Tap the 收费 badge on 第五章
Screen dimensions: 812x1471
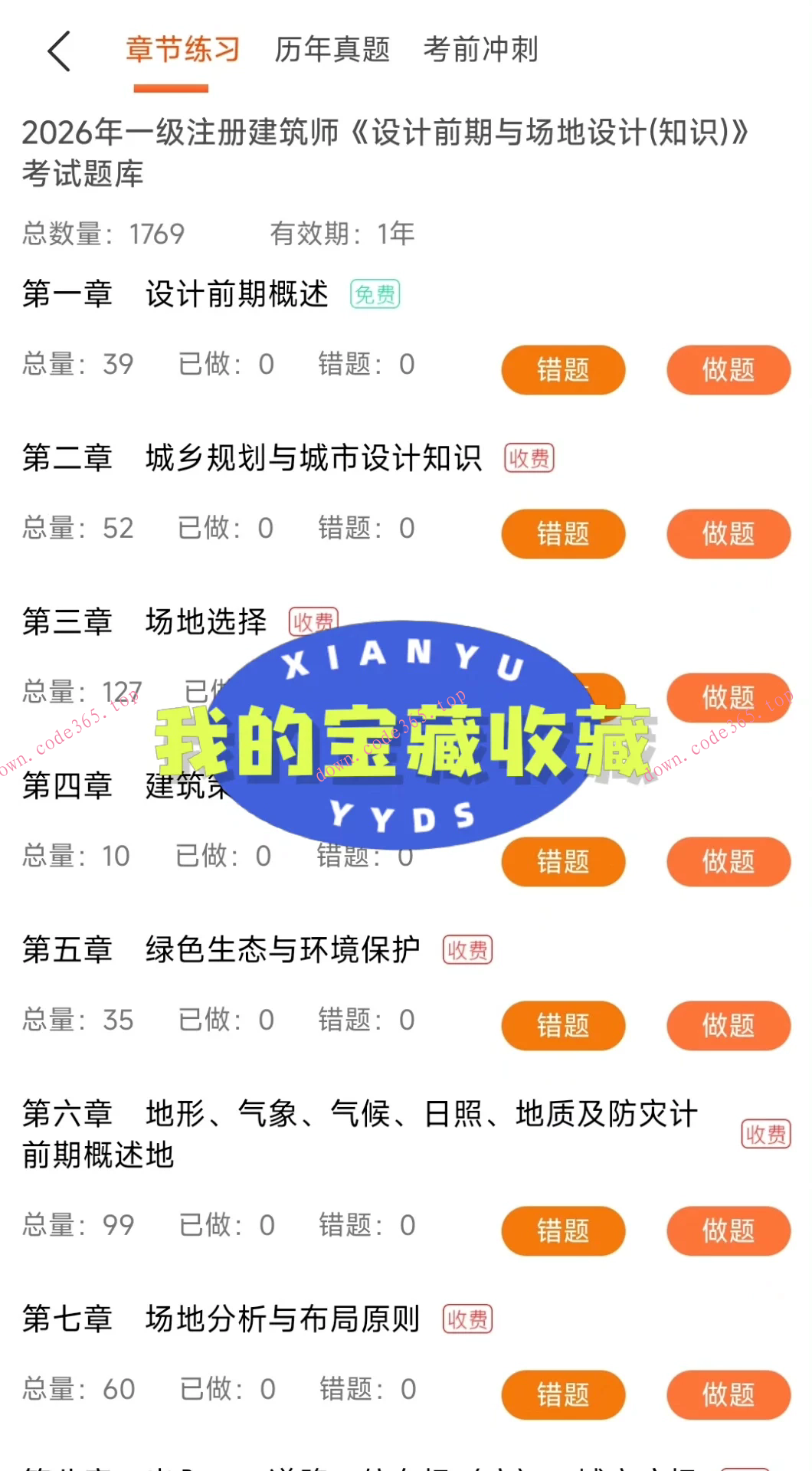point(467,950)
